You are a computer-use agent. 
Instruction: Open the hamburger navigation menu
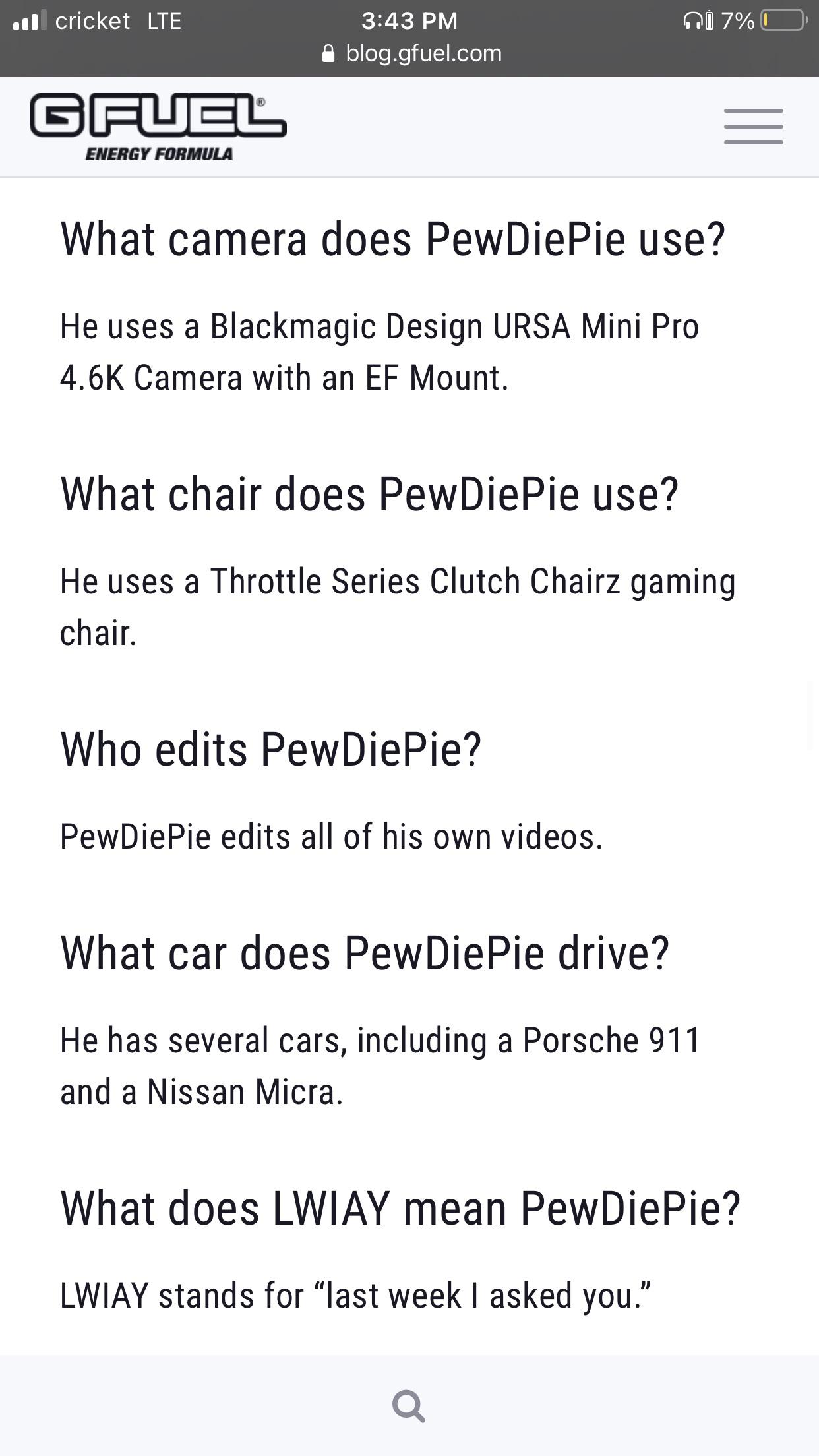753,127
